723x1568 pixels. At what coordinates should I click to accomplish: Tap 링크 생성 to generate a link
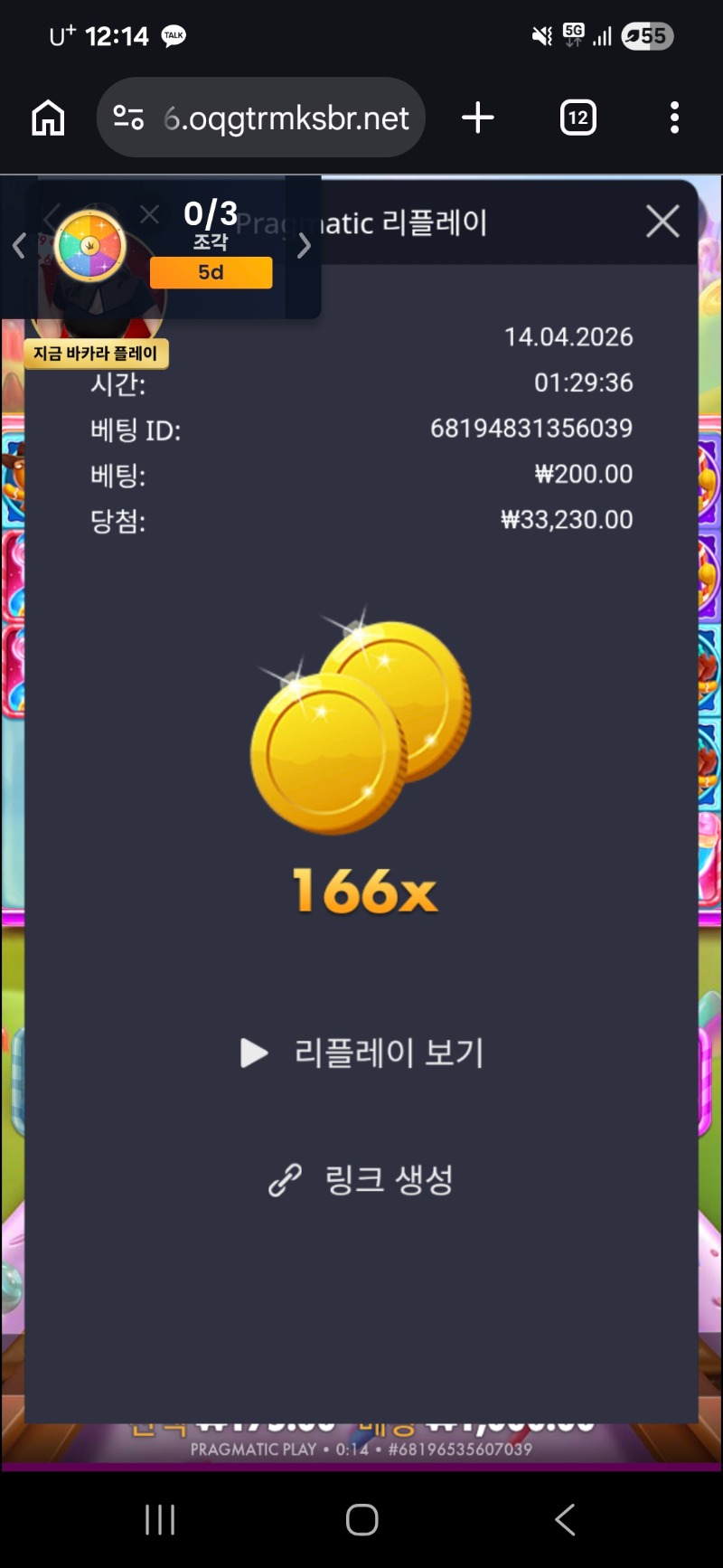[362, 1179]
